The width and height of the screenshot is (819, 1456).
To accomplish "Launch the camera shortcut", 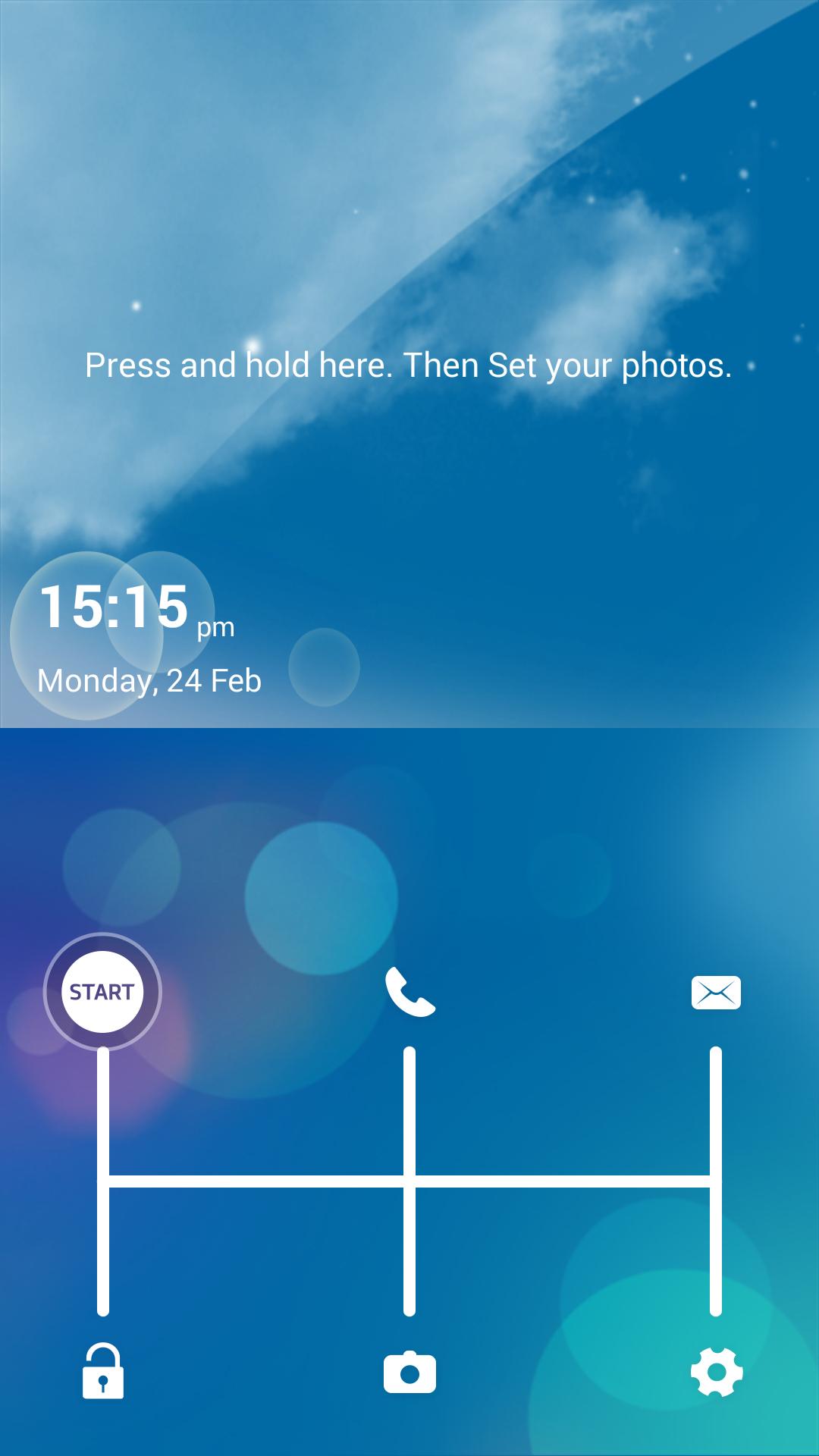I will 409,1372.
